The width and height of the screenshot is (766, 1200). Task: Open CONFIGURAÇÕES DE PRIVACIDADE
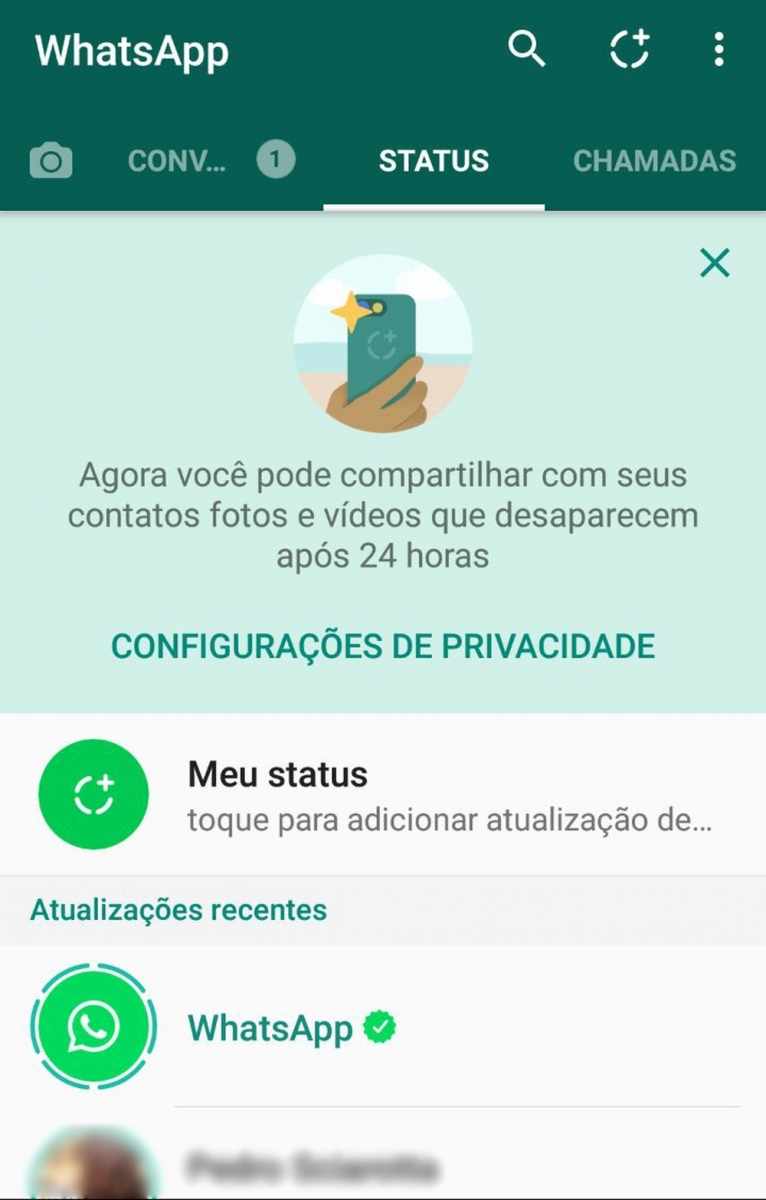coord(383,645)
